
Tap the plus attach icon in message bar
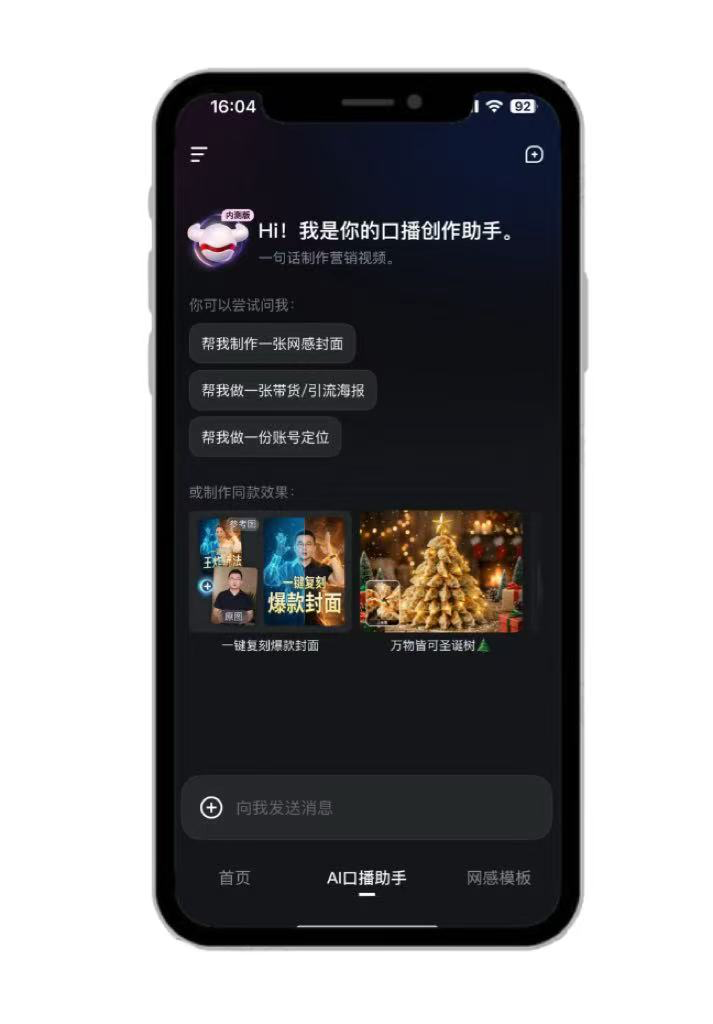point(211,807)
